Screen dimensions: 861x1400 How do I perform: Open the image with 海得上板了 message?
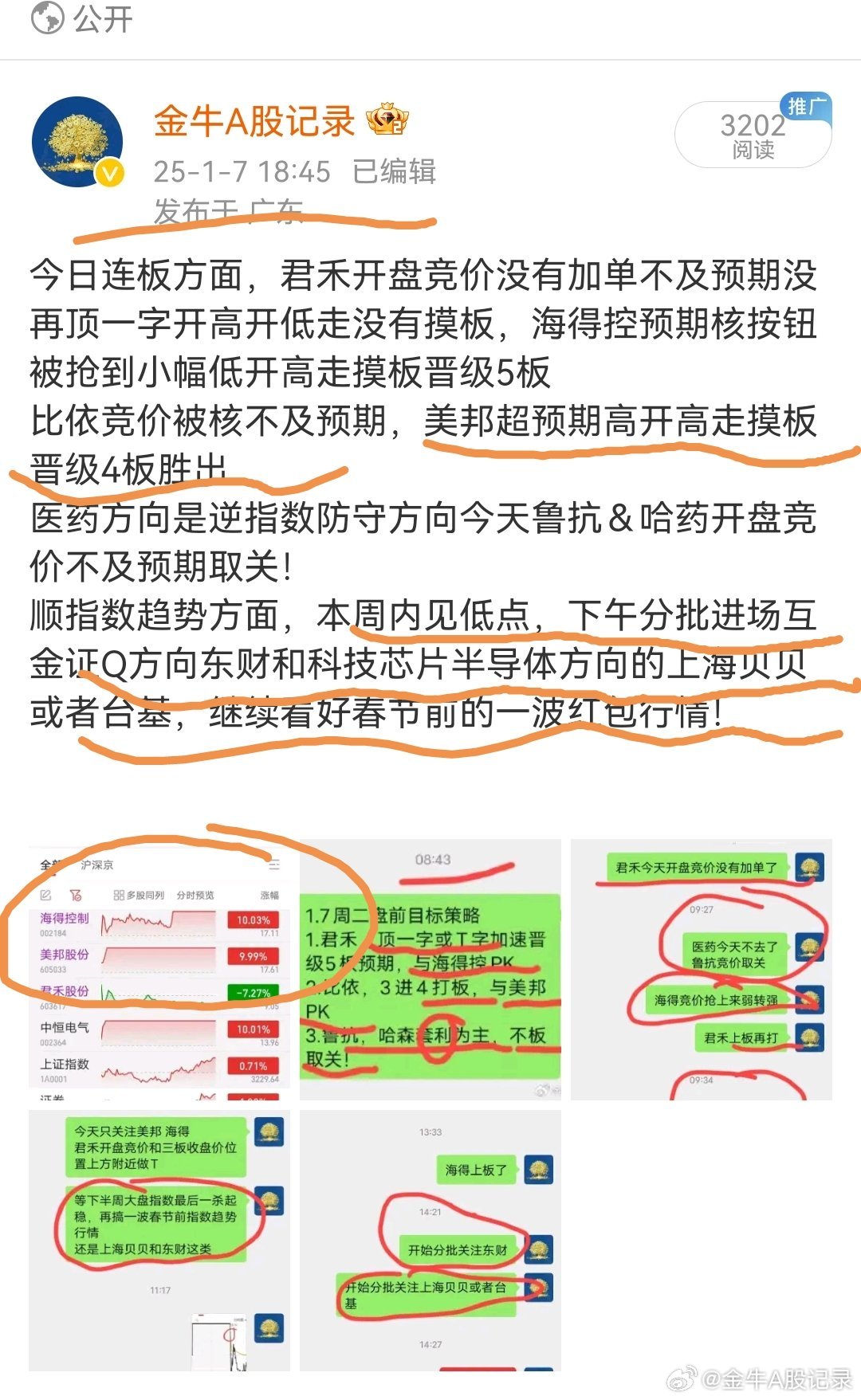coord(431,1241)
